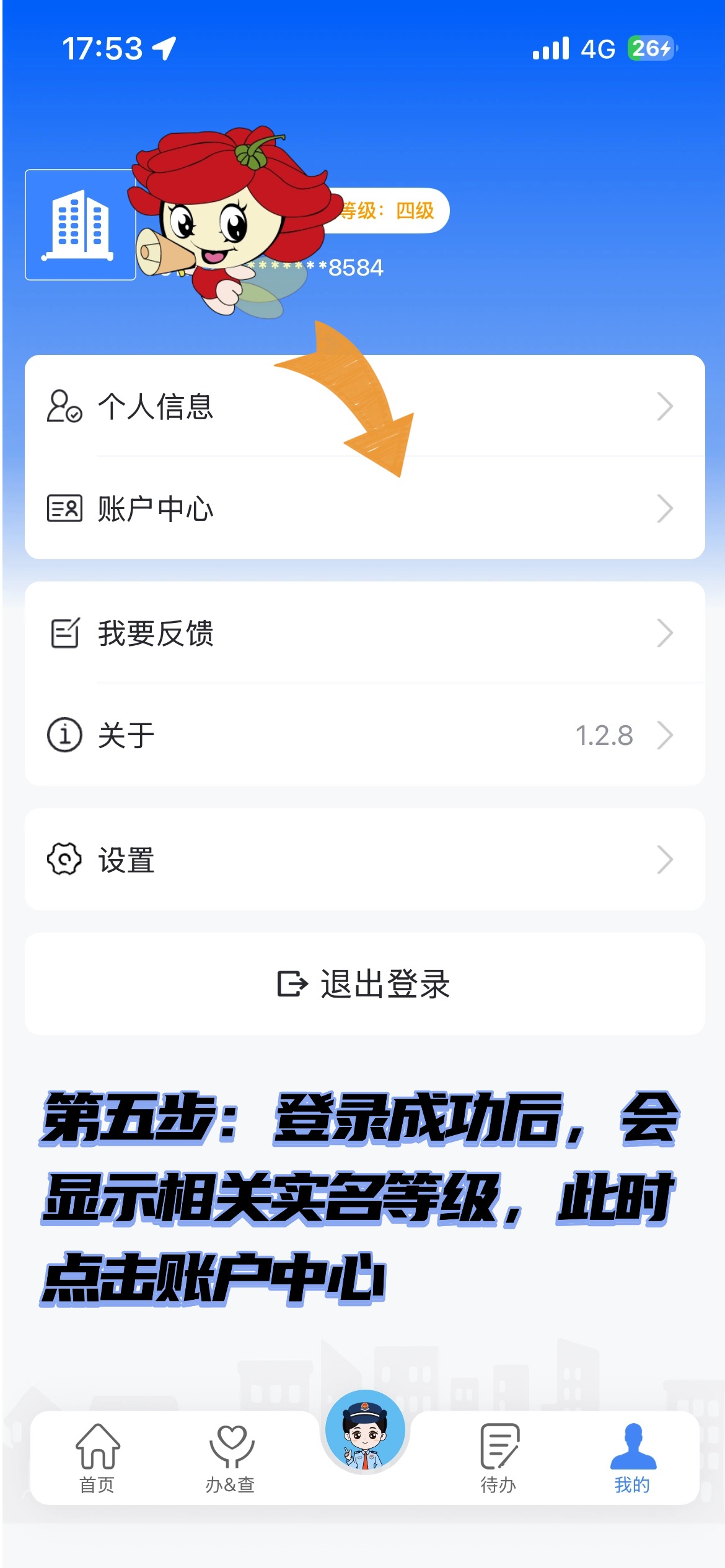Open 我要反馈 to send feedback
The height and width of the screenshot is (1568, 725).
pyautogui.click(x=364, y=633)
